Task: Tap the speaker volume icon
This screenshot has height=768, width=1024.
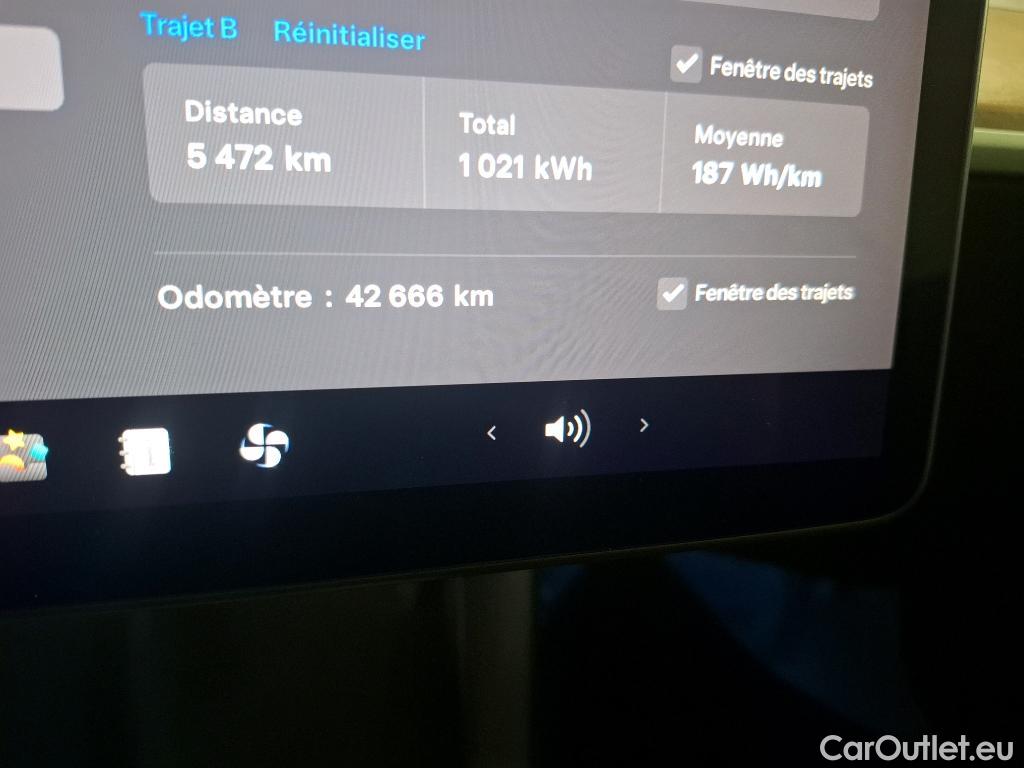Action: pyautogui.click(x=567, y=430)
